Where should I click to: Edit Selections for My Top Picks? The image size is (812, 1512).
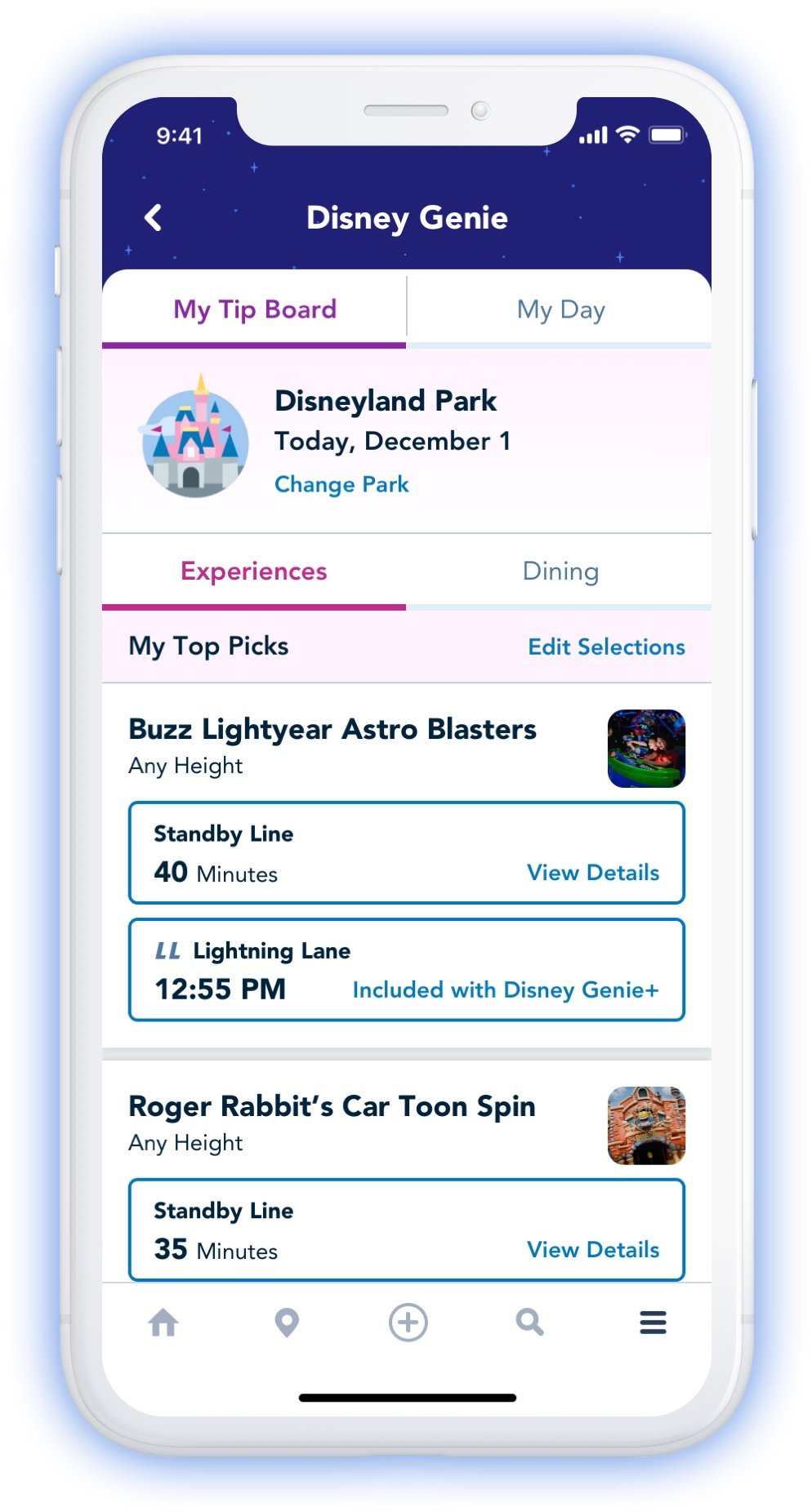coord(606,647)
